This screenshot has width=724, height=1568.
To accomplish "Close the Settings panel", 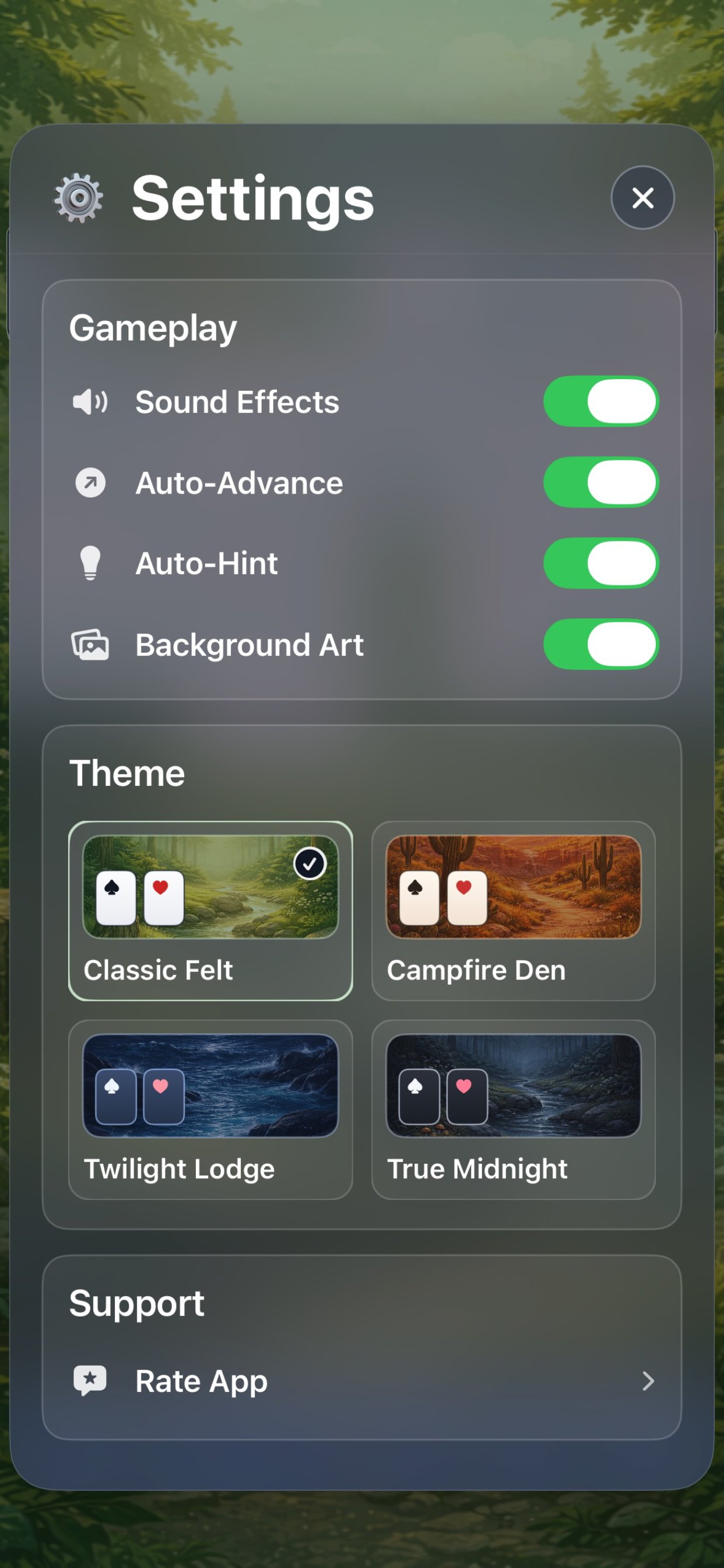I will (x=642, y=198).
